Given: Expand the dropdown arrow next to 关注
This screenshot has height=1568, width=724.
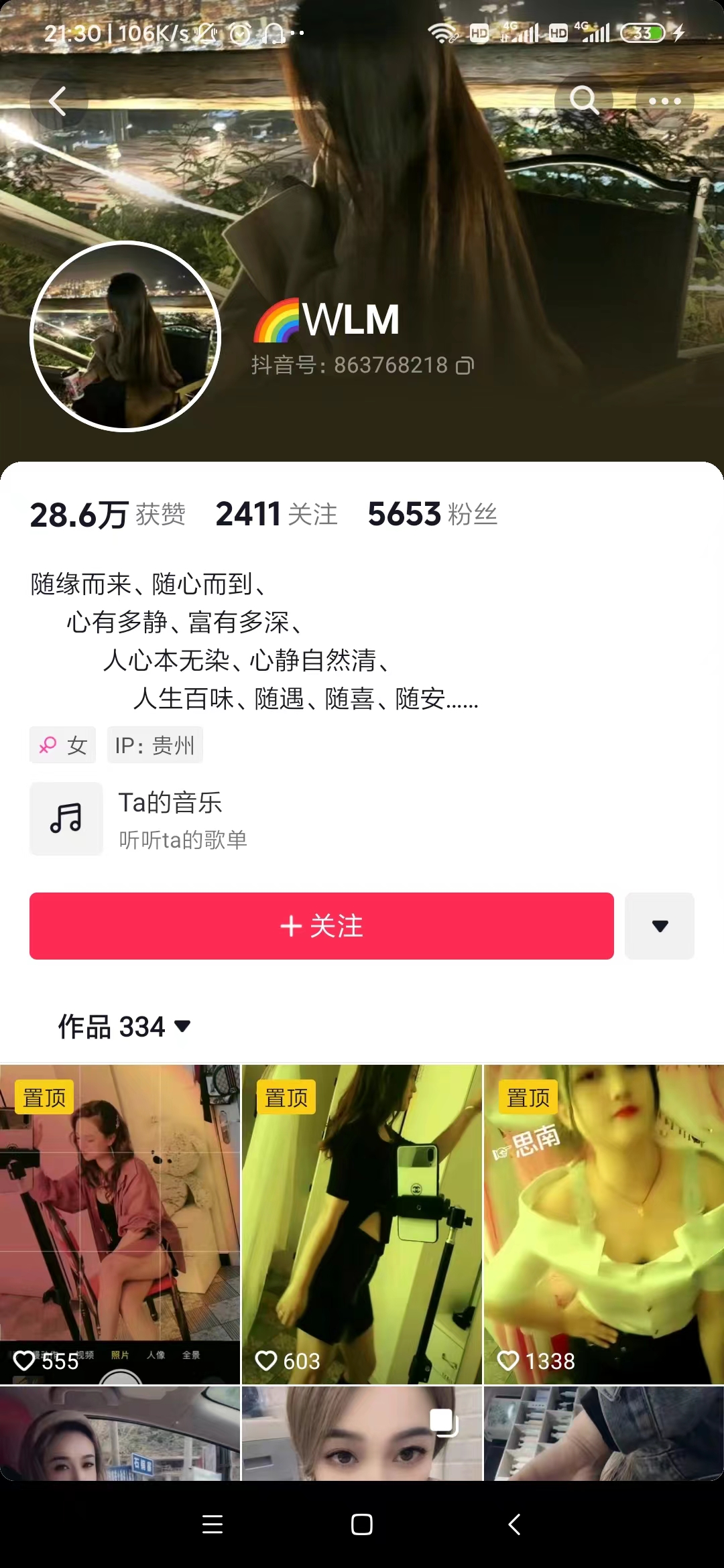Looking at the screenshot, I should click(x=660, y=926).
